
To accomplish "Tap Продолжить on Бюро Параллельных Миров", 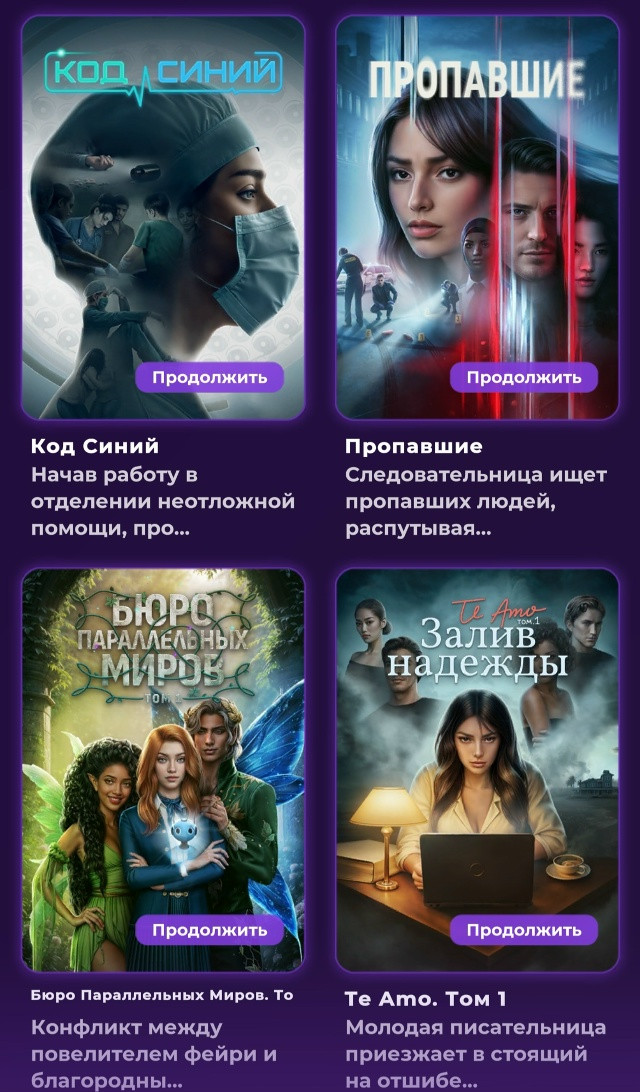I will [210, 930].
